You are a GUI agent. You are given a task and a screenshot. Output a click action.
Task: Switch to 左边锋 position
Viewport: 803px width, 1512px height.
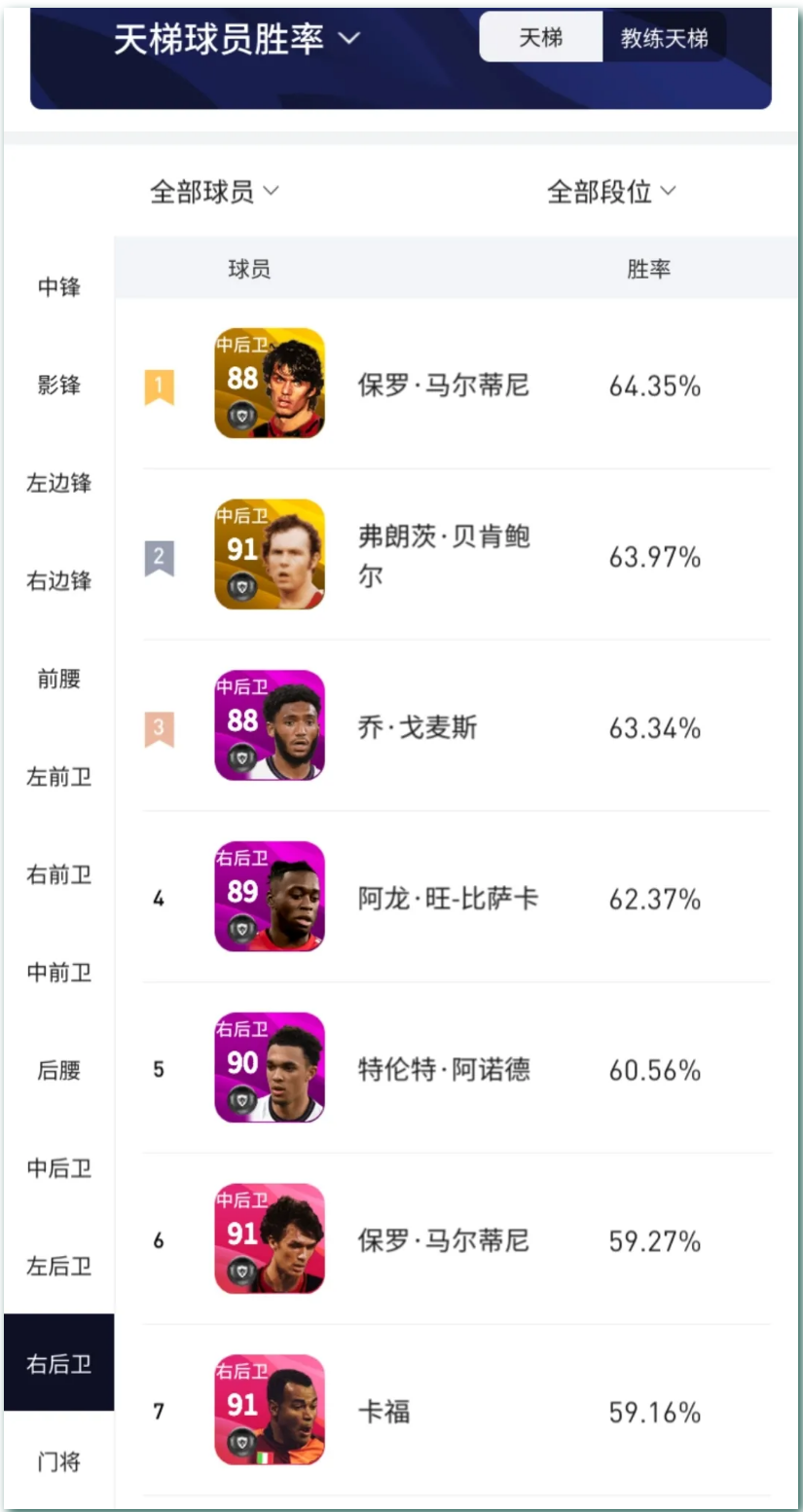coord(59,483)
